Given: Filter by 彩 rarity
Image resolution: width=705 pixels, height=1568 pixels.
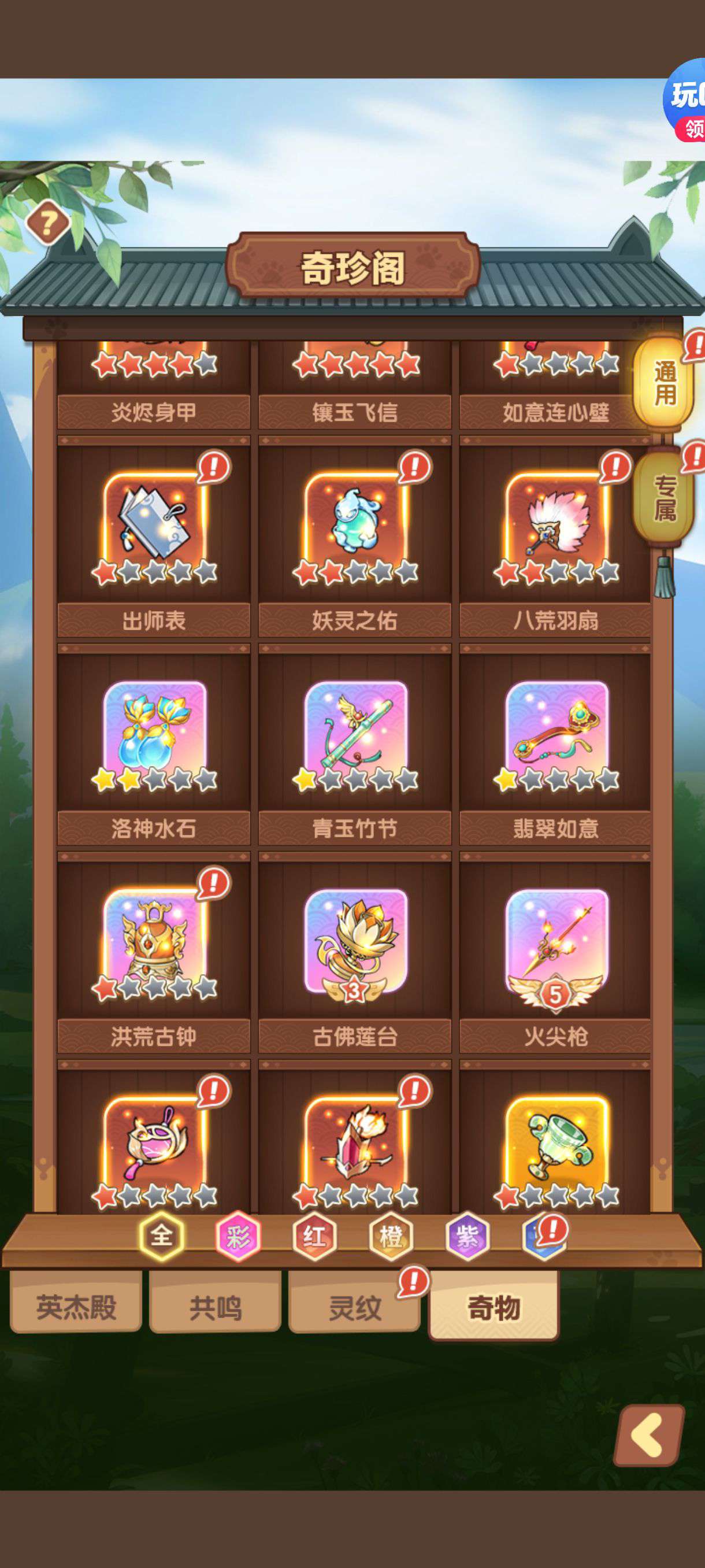Looking at the screenshot, I should (238, 1236).
